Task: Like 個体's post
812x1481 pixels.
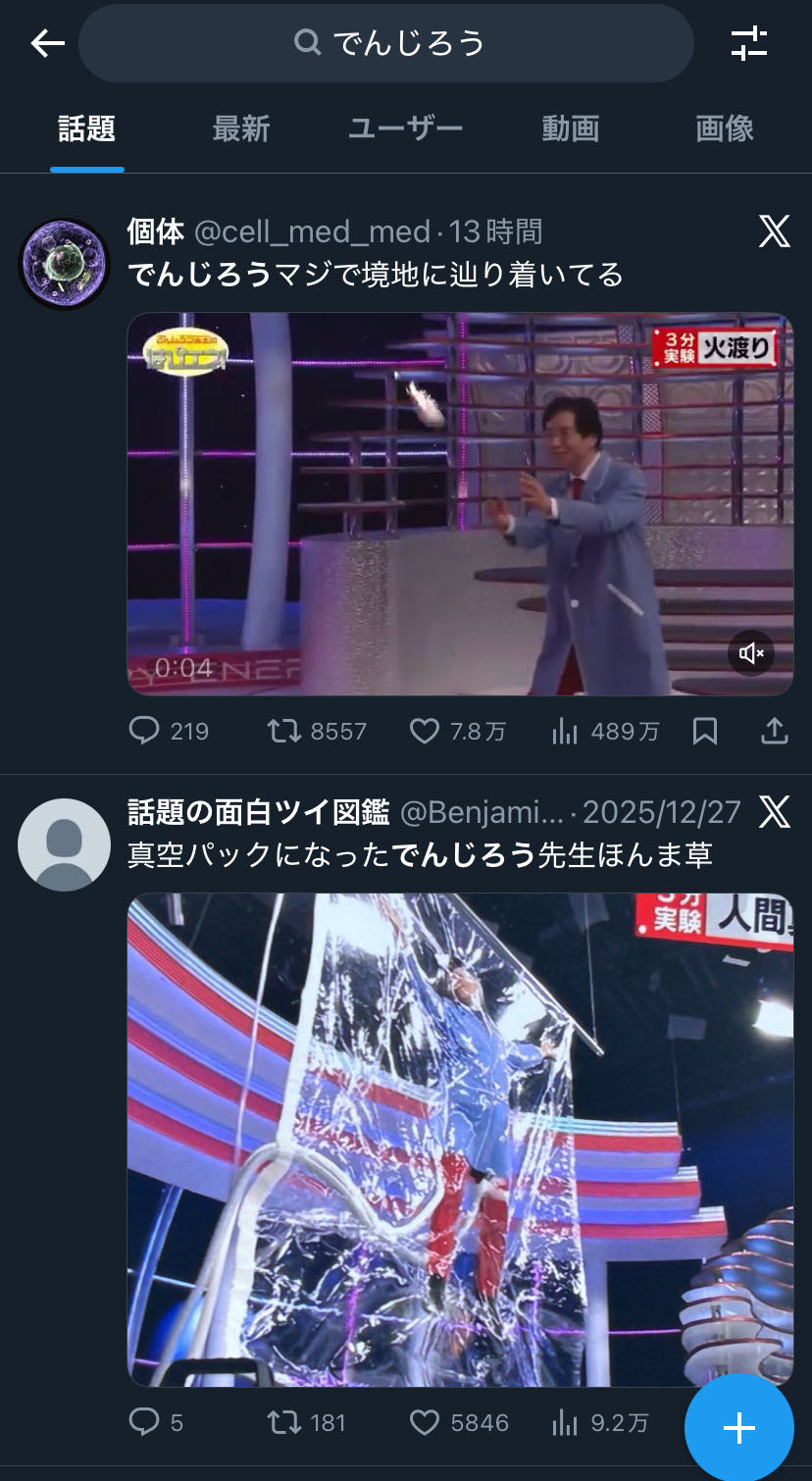Action: click(424, 731)
